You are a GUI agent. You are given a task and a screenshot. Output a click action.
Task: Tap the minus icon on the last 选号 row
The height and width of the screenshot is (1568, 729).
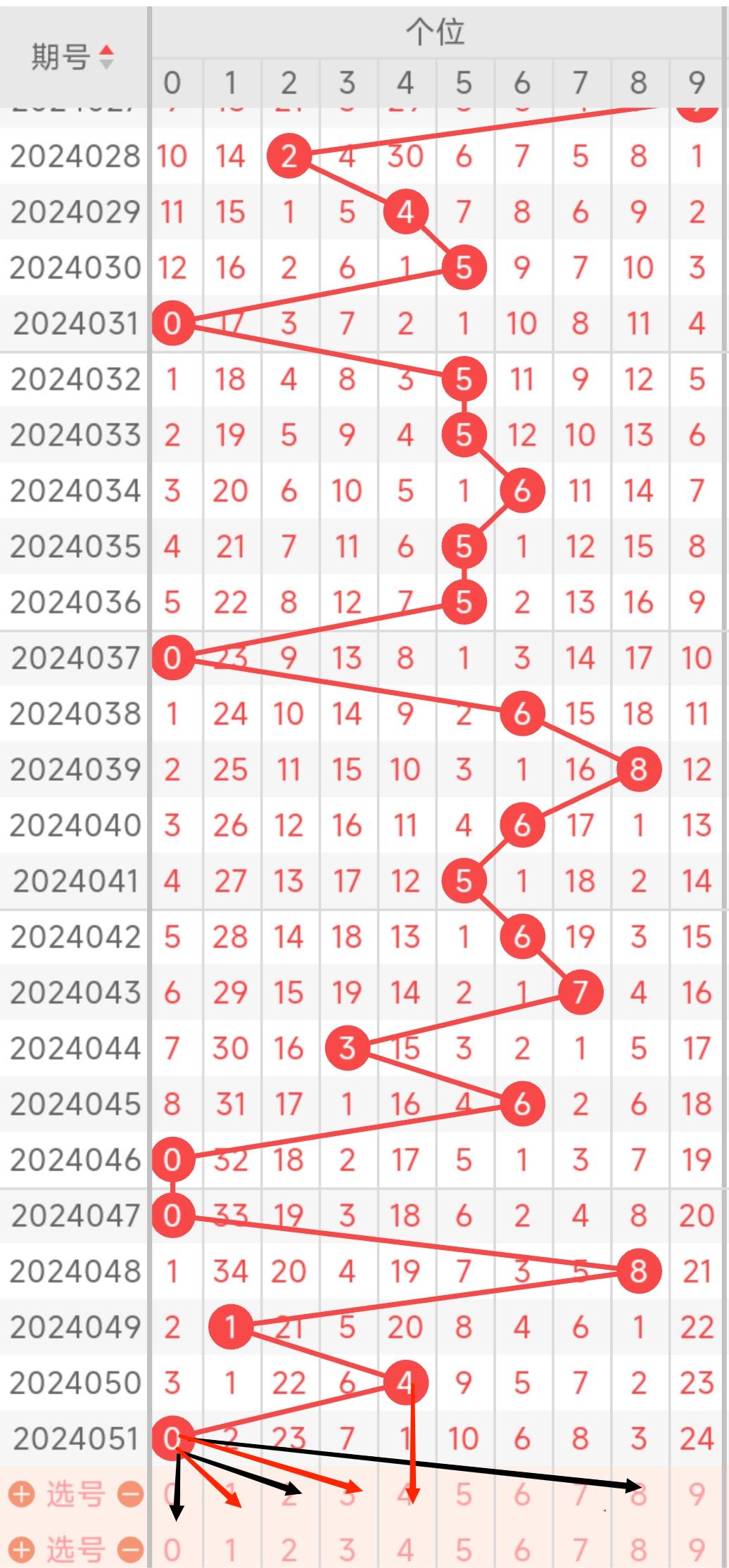130,1549
